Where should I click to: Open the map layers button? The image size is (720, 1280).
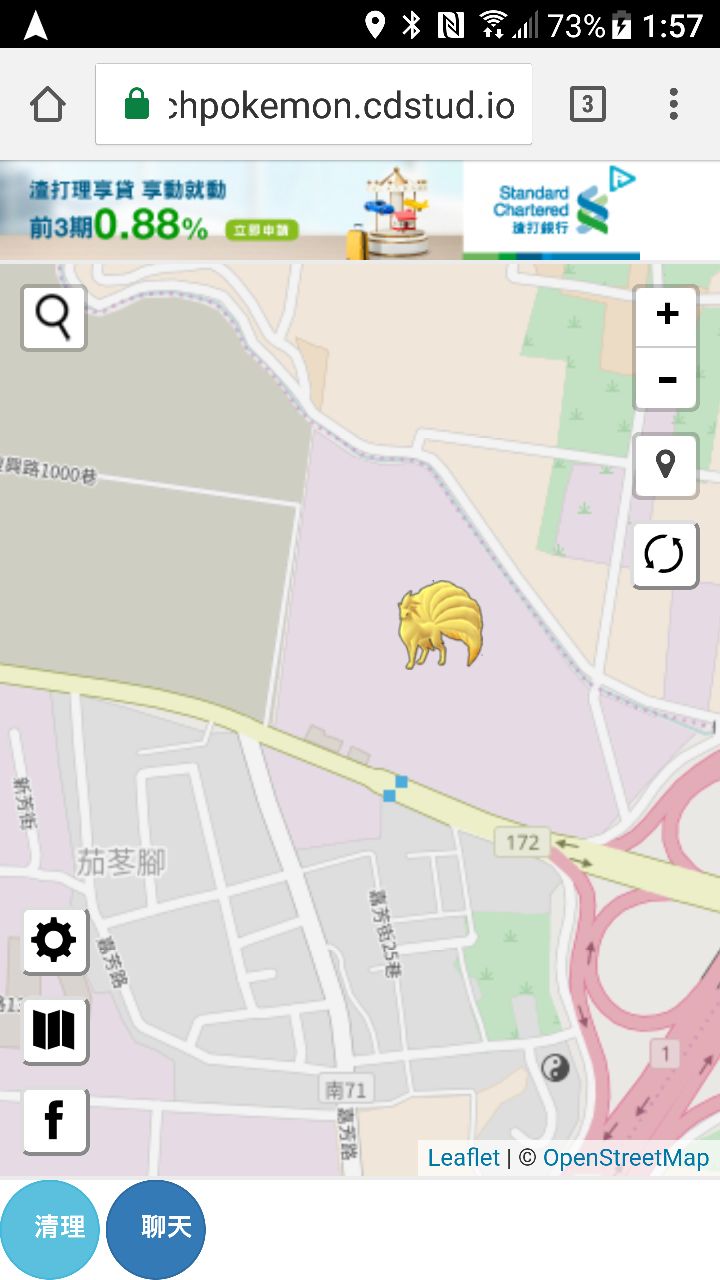pyautogui.click(x=55, y=1030)
